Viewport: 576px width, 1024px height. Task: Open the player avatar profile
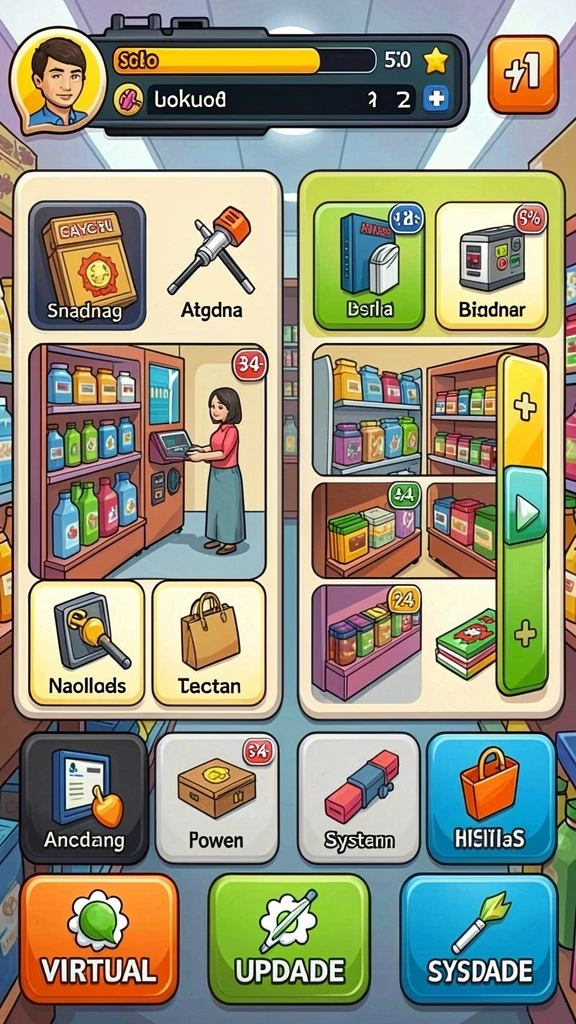[x=57, y=80]
